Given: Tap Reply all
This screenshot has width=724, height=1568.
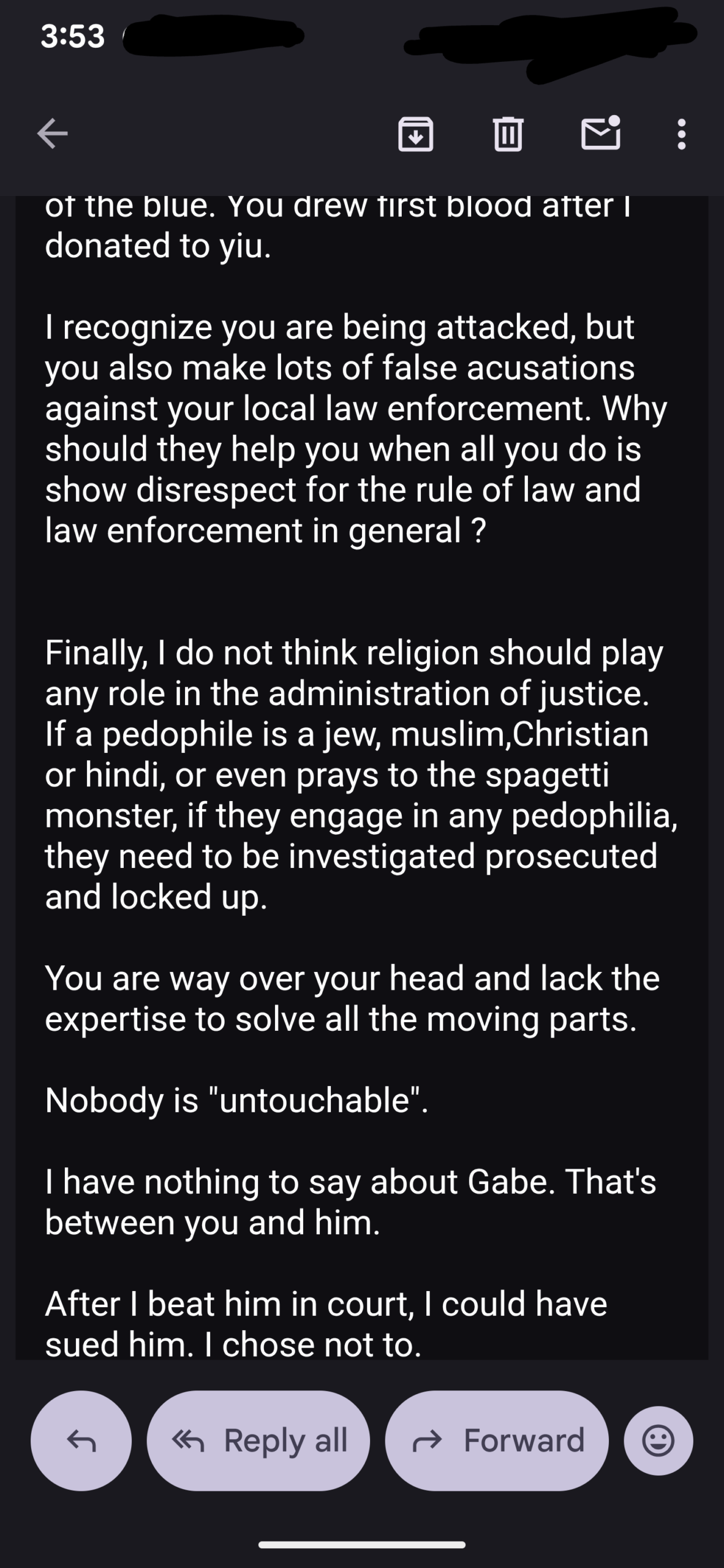Looking at the screenshot, I should 258,1441.
